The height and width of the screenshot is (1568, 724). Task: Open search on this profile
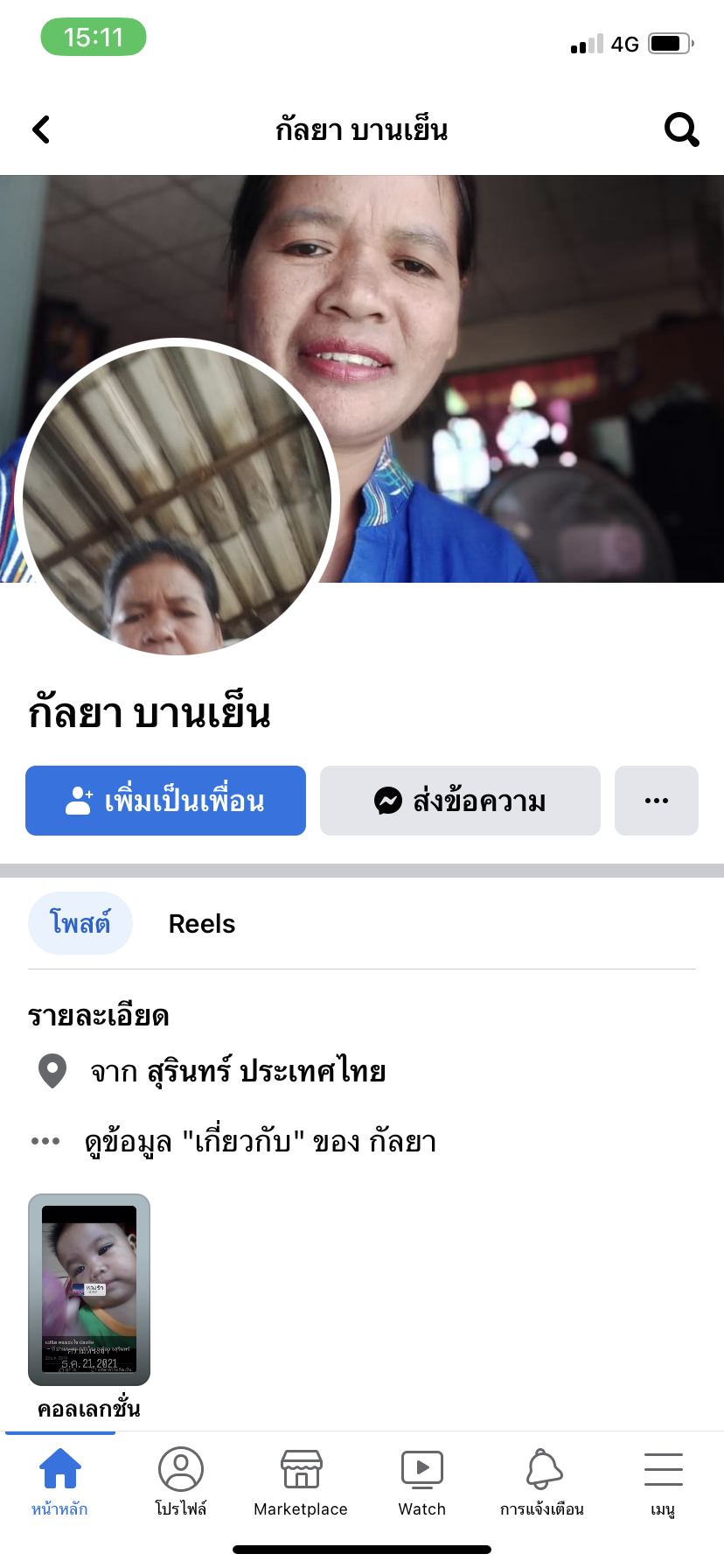coord(682,129)
